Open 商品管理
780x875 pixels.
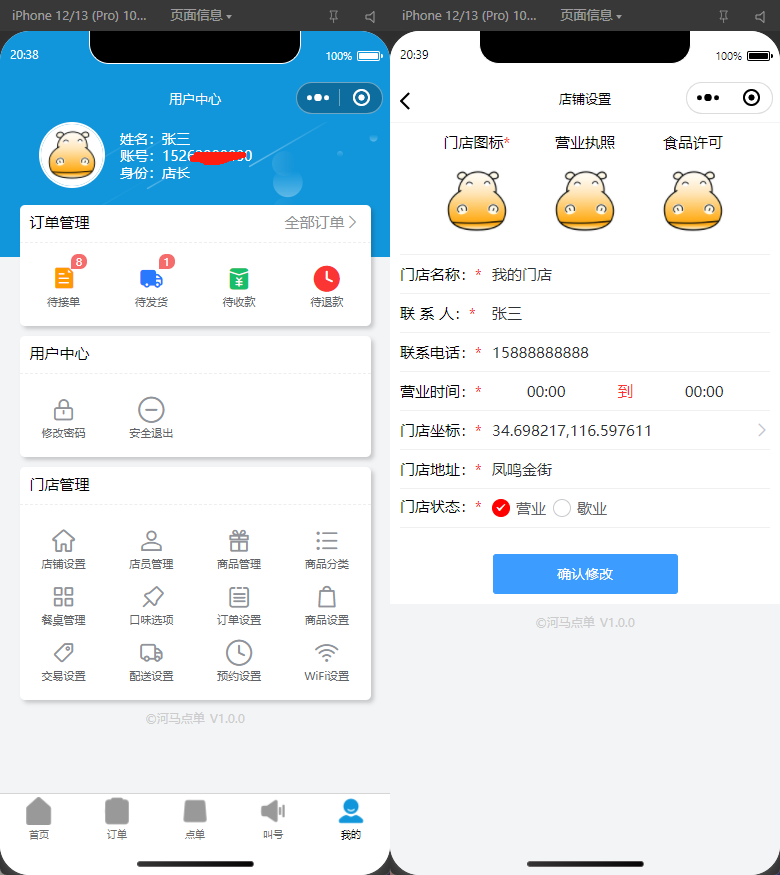click(x=239, y=549)
